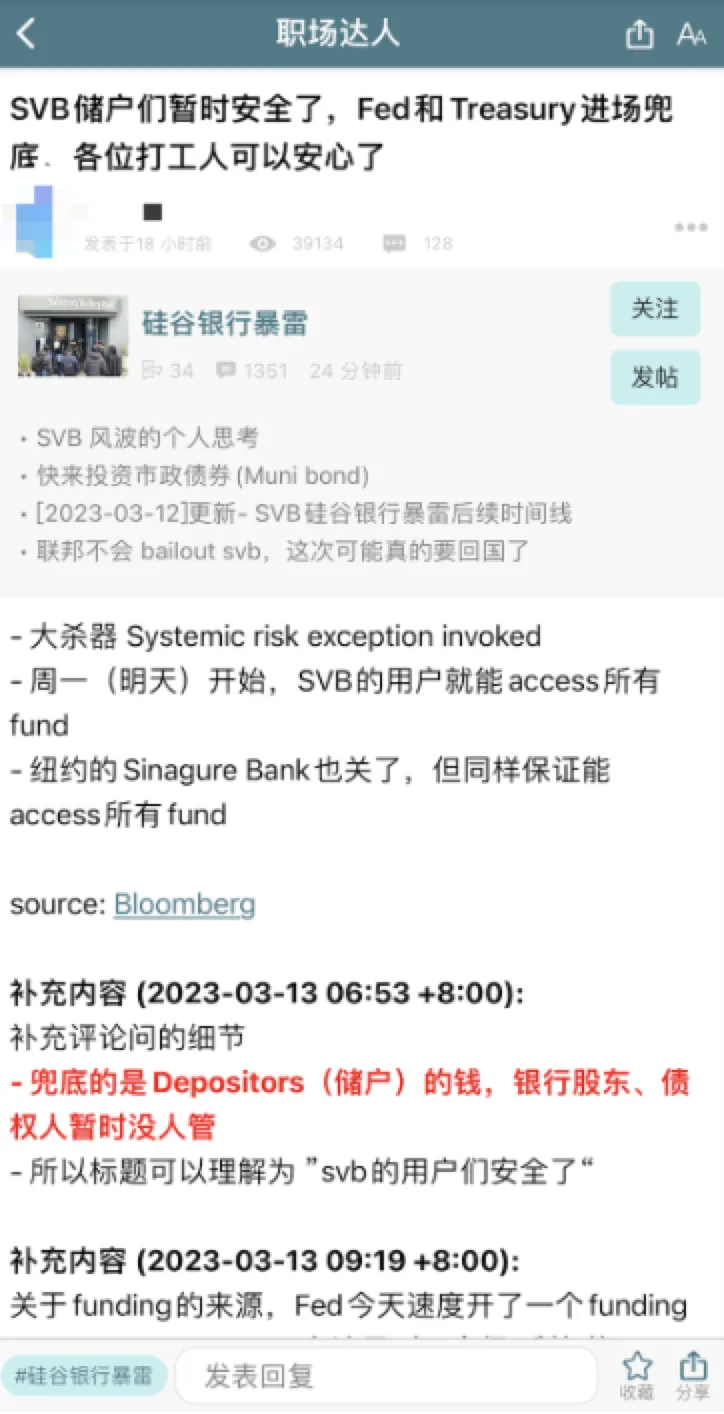
Task: Tap the 分享 icon in the bottom bar
Action: tap(692, 1375)
